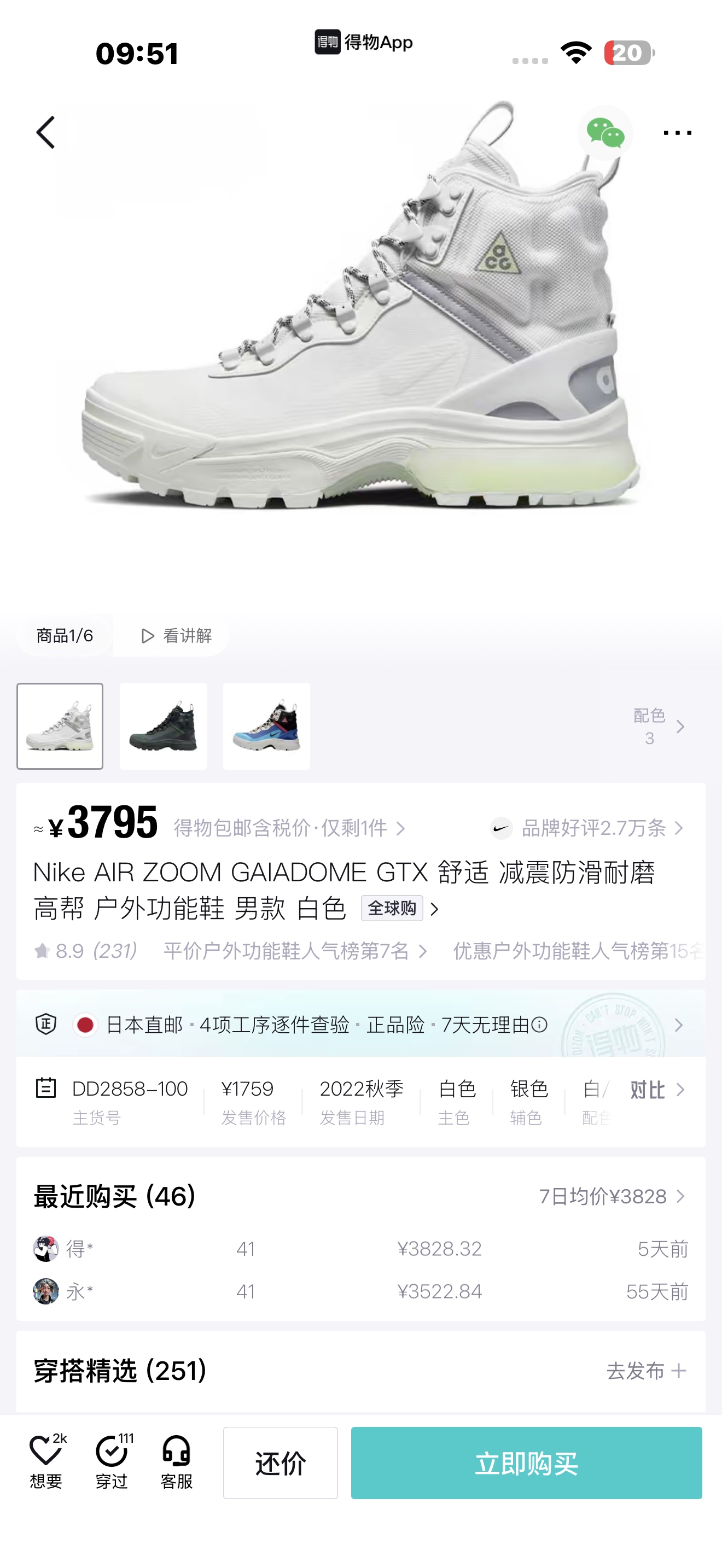The width and height of the screenshot is (722, 1568).
Task: Tap 对比 to compare product specs
Action: click(656, 1090)
